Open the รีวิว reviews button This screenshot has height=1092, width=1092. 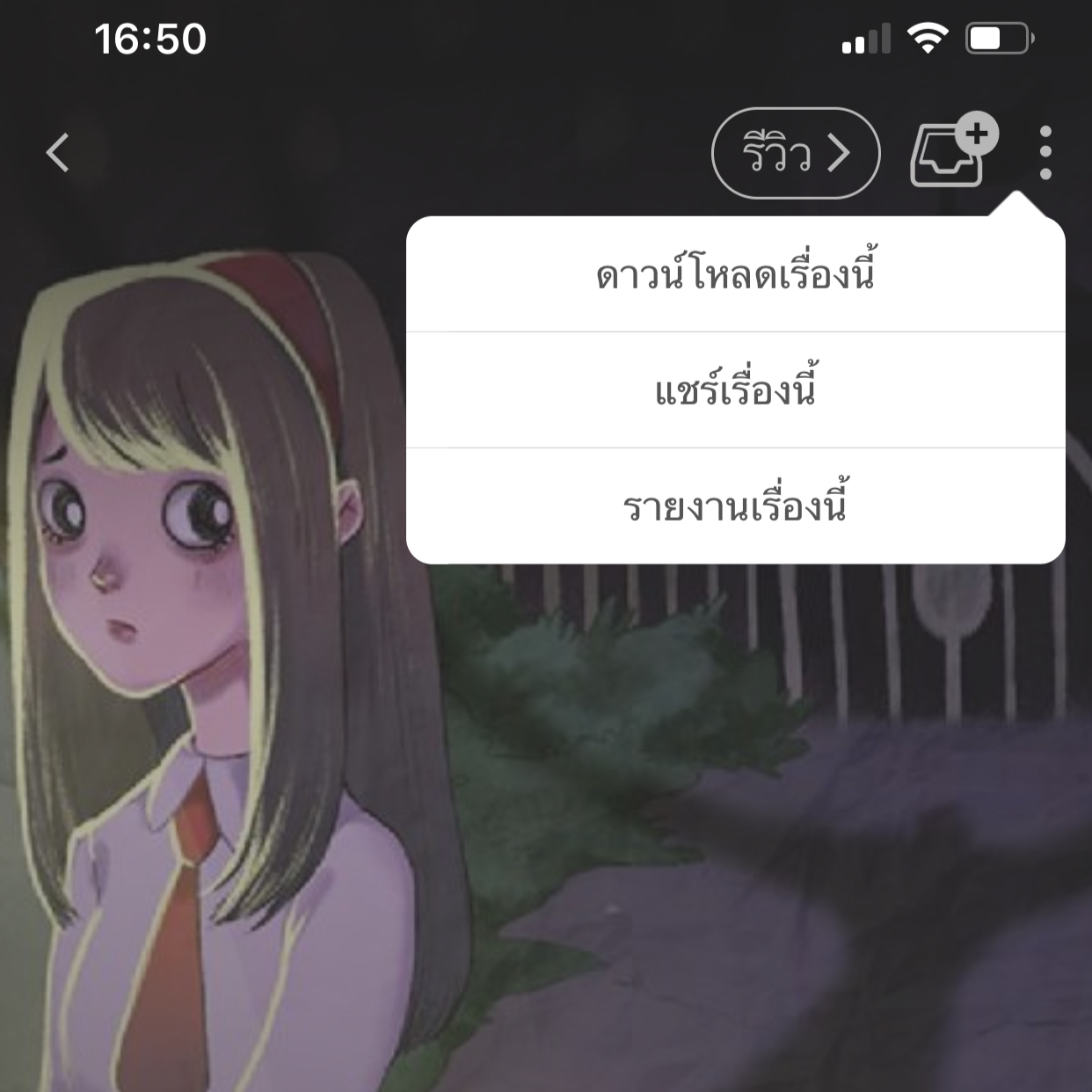[795, 153]
